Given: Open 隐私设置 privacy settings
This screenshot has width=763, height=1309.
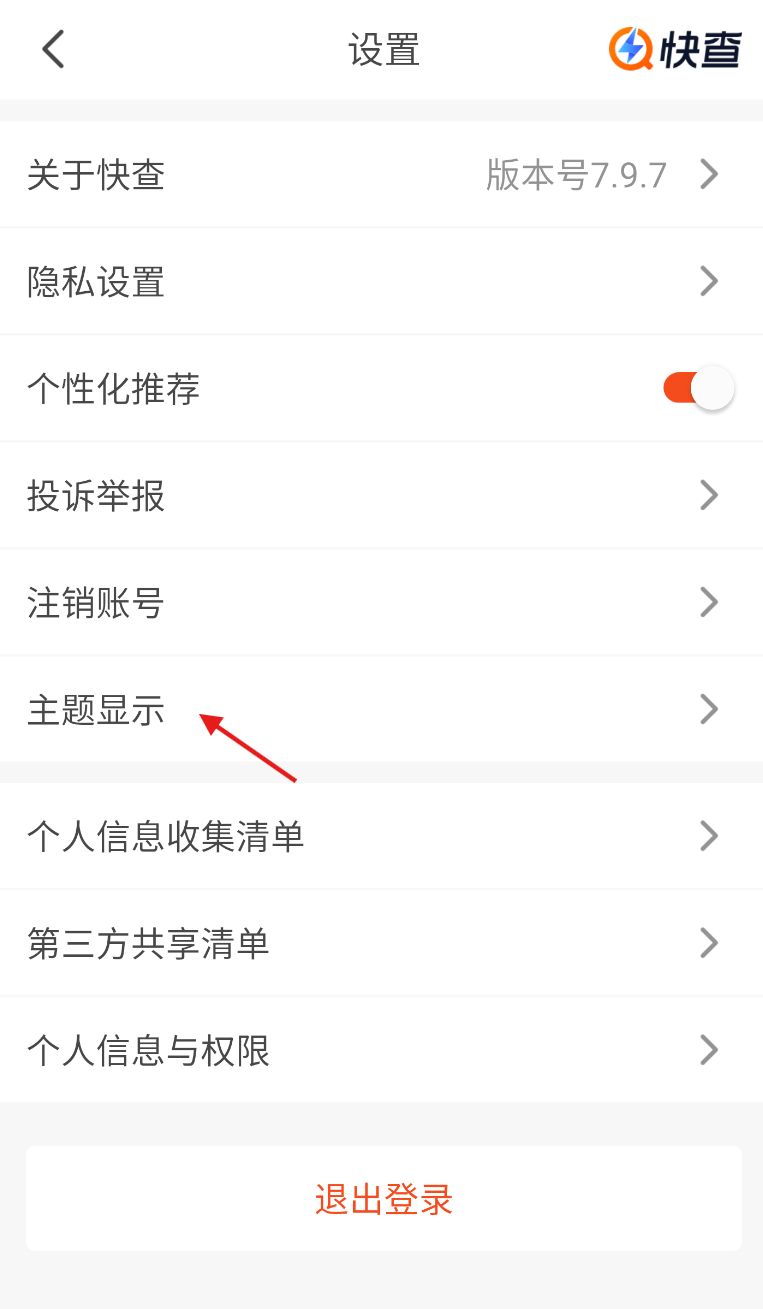Looking at the screenshot, I should 381,281.
